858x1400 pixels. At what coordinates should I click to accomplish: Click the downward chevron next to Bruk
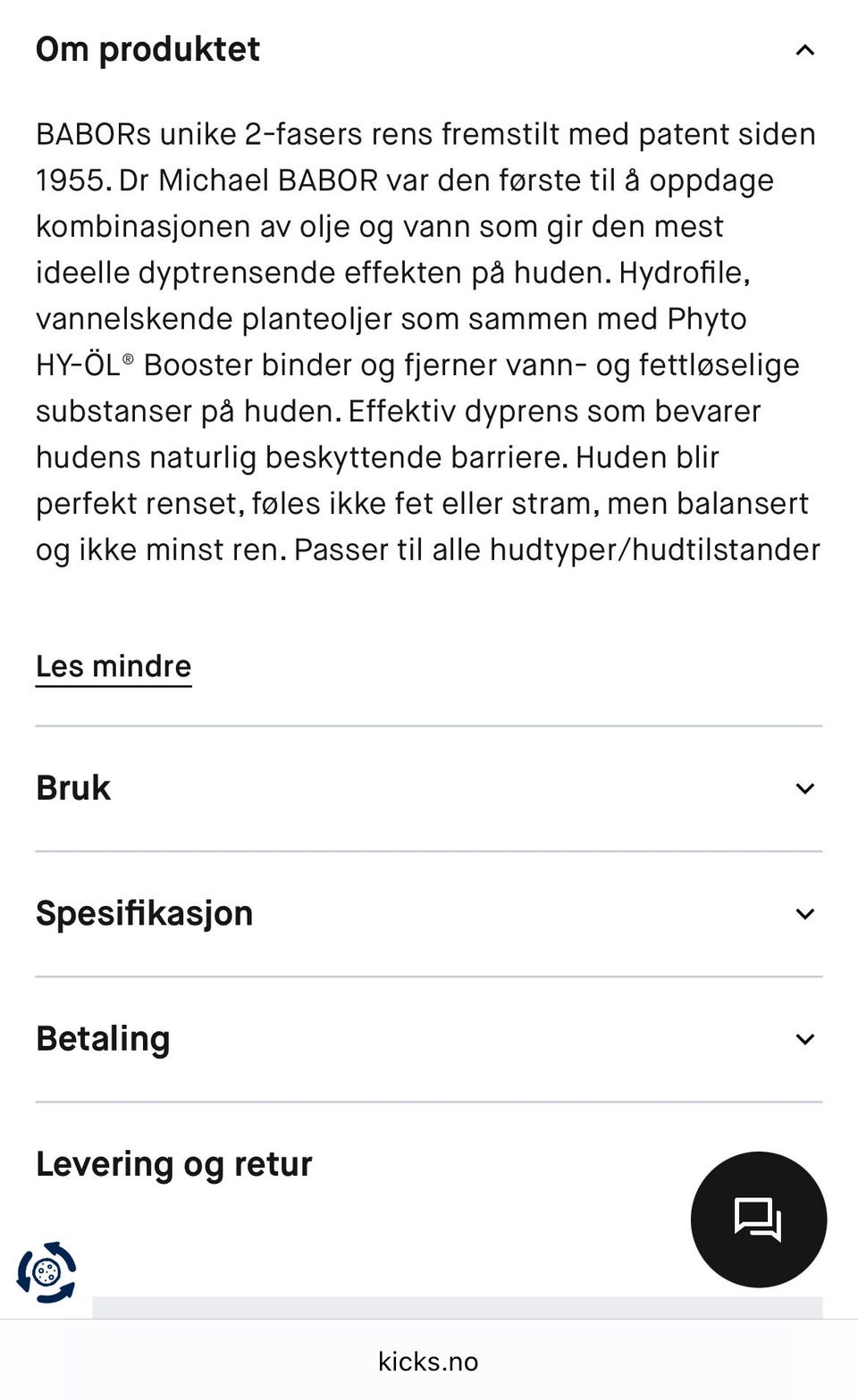(x=804, y=788)
